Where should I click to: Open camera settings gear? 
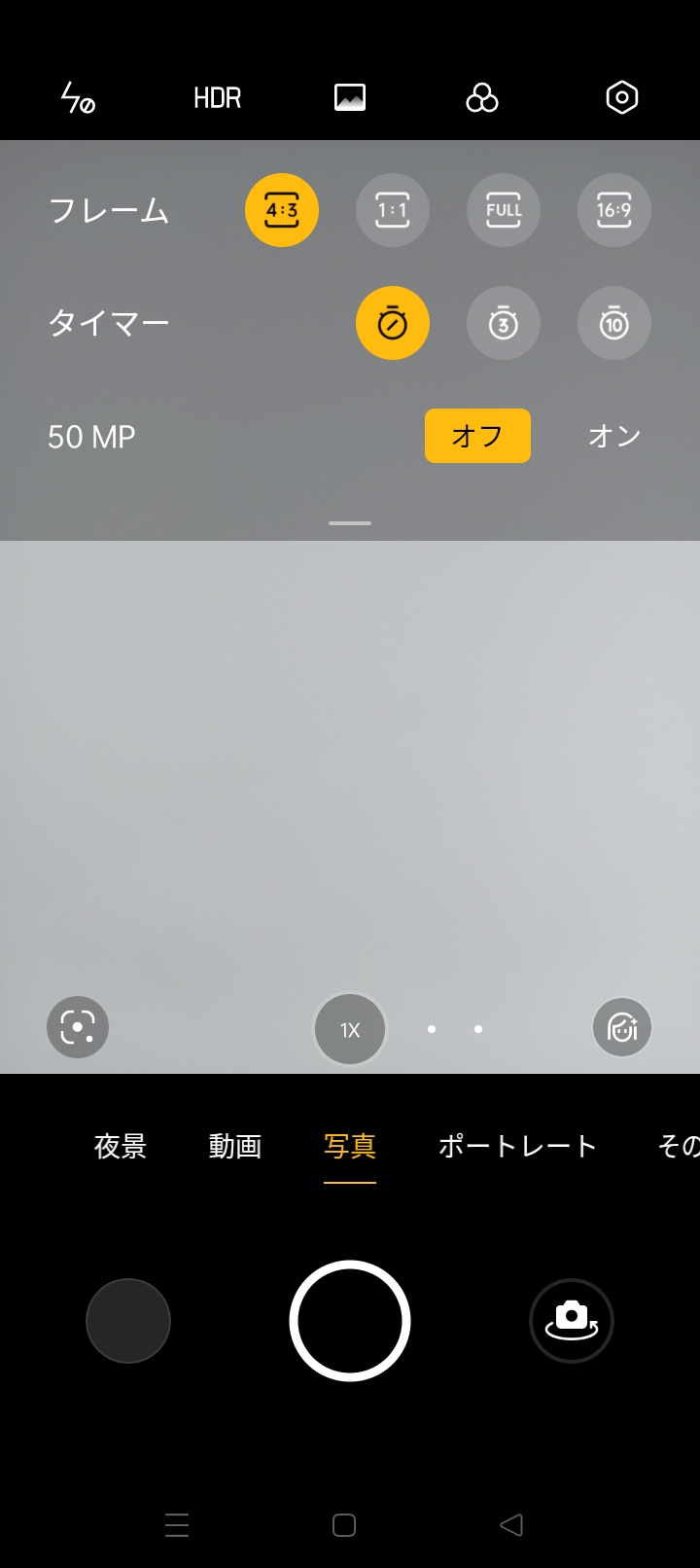621,97
